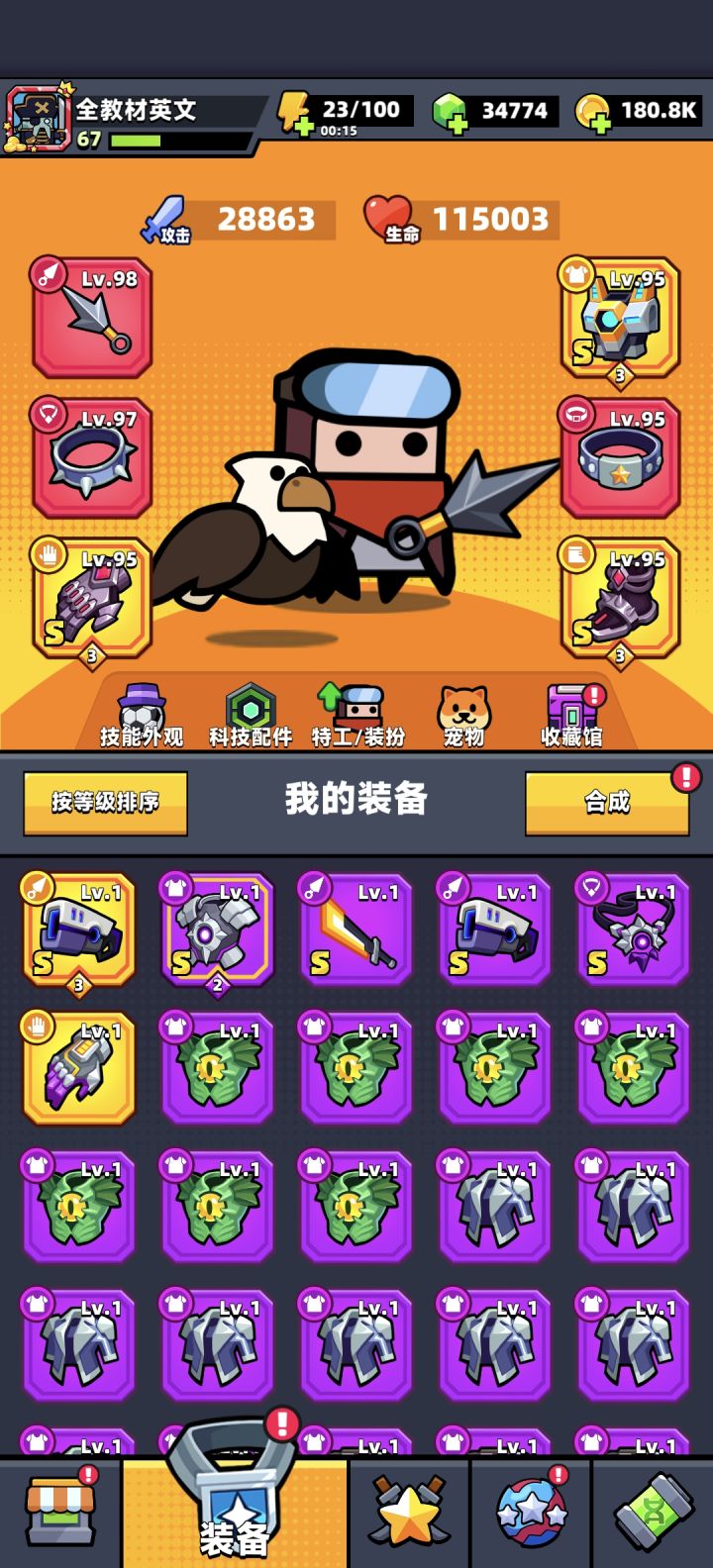Select the Lv.1 S-rank sword in inventory
Screen dimensions: 713x1568
pyautogui.click(x=356, y=931)
